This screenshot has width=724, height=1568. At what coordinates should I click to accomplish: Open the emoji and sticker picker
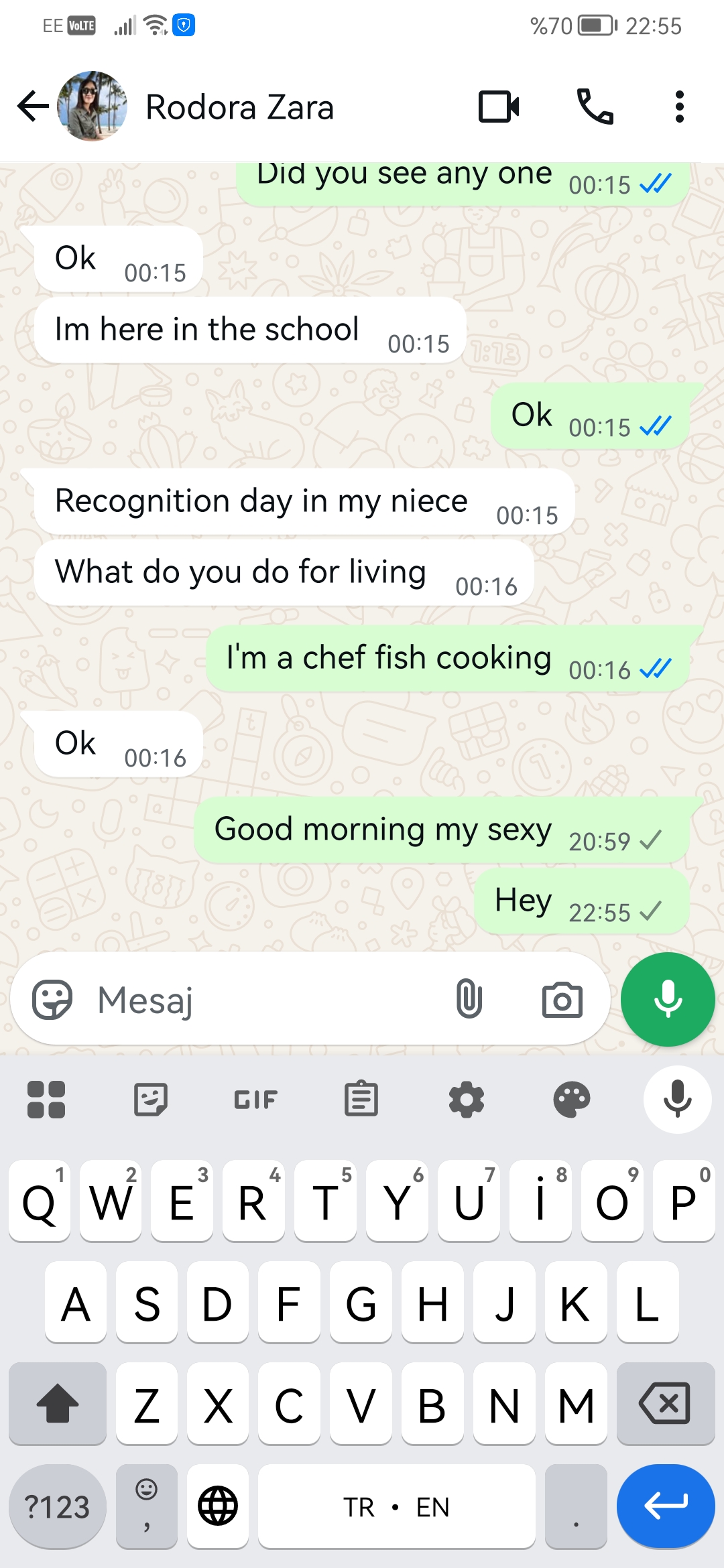pyautogui.click(x=52, y=1000)
